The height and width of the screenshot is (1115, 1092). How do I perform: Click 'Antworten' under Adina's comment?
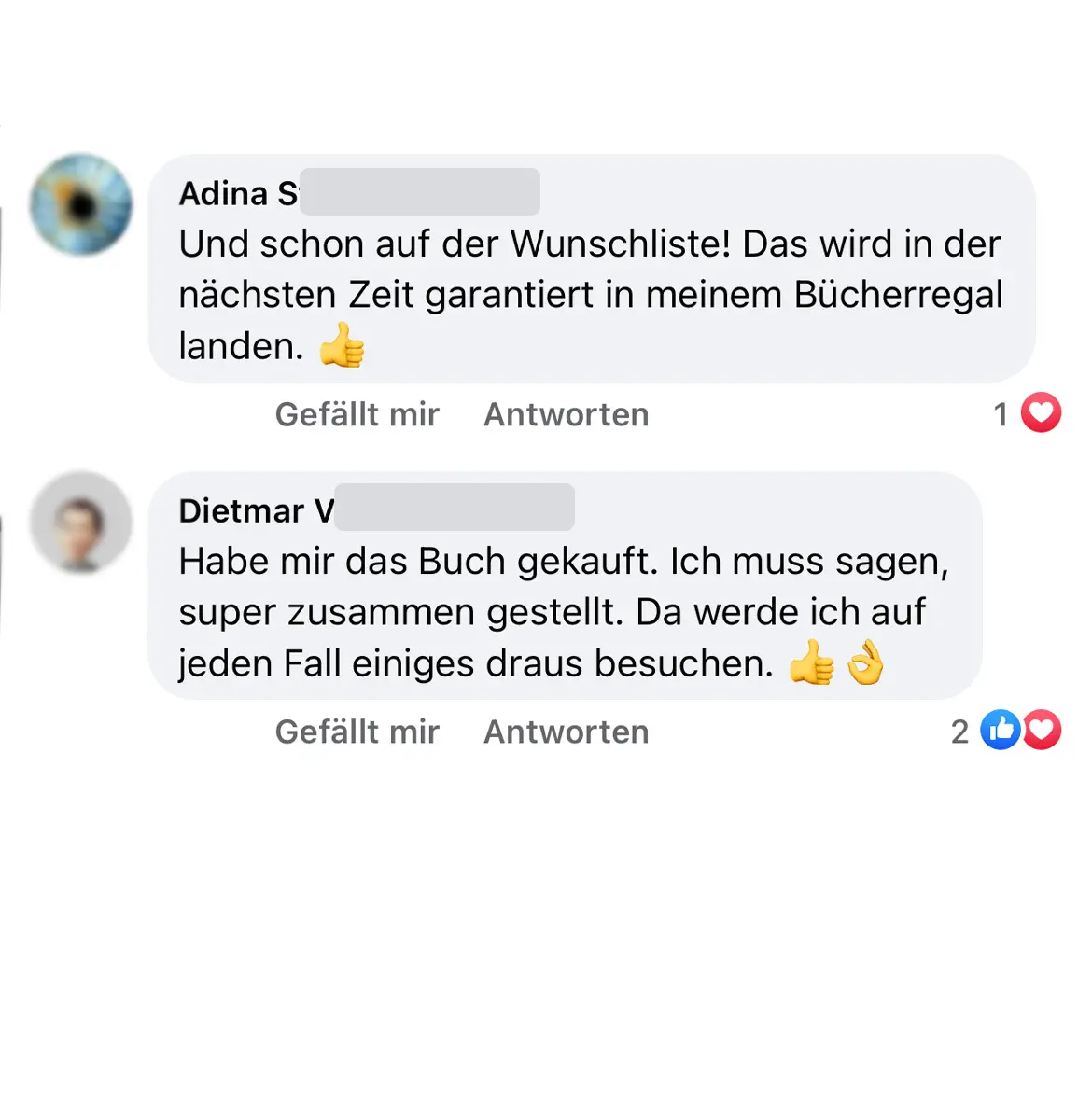pos(566,414)
